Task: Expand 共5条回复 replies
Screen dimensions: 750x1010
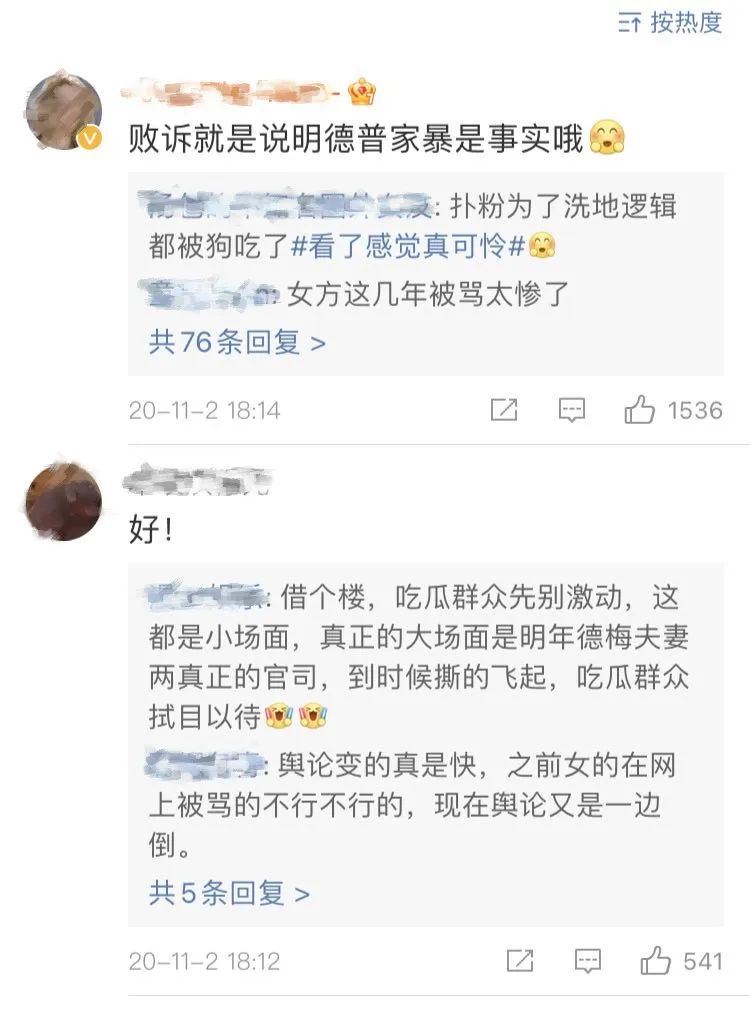Action: [x=229, y=893]
